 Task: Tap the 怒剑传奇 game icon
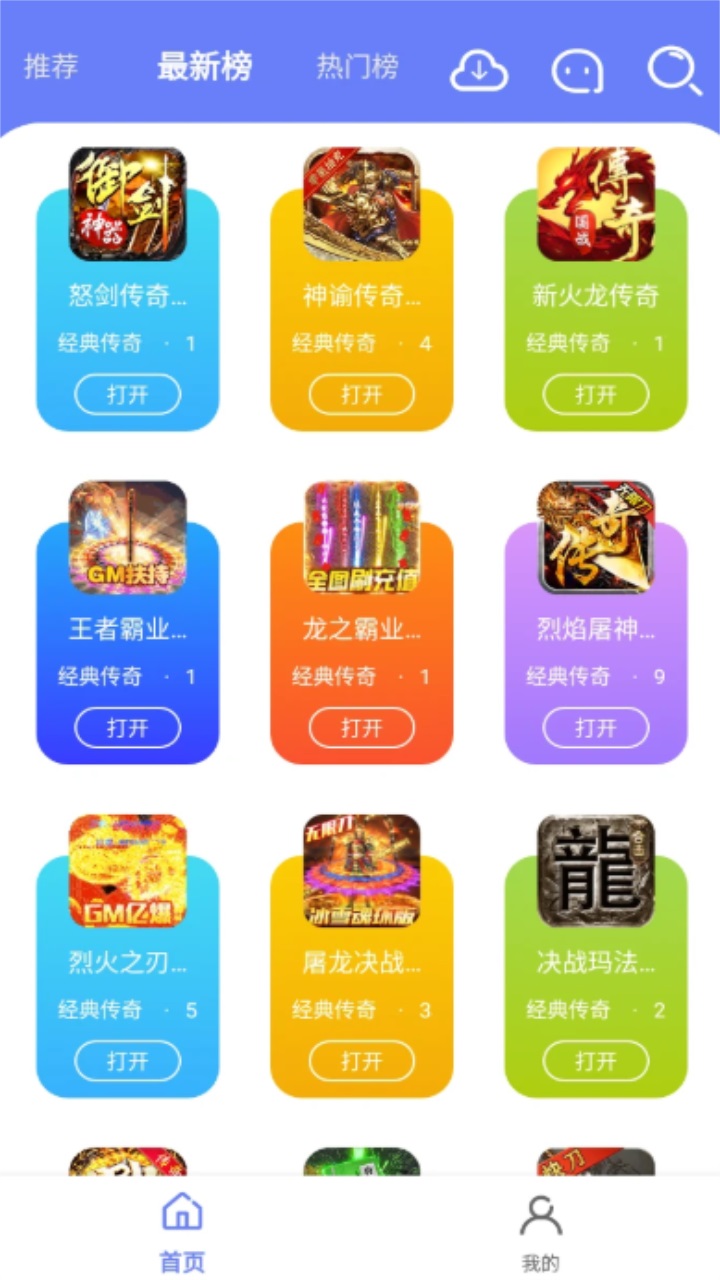127,204
